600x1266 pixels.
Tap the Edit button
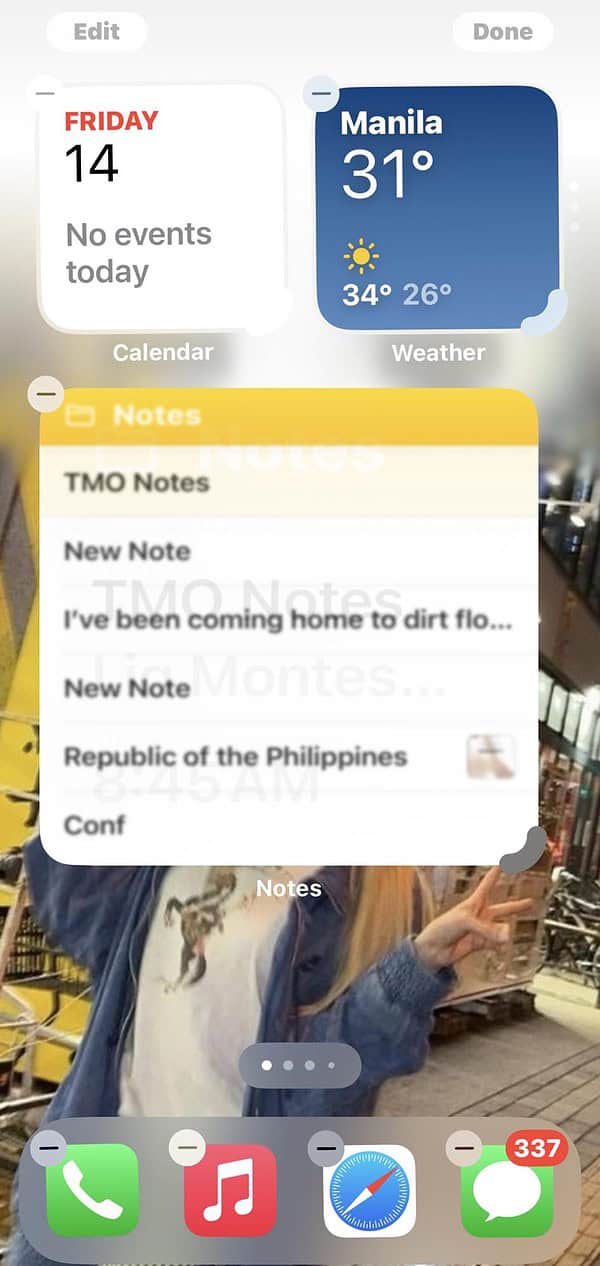96,32
